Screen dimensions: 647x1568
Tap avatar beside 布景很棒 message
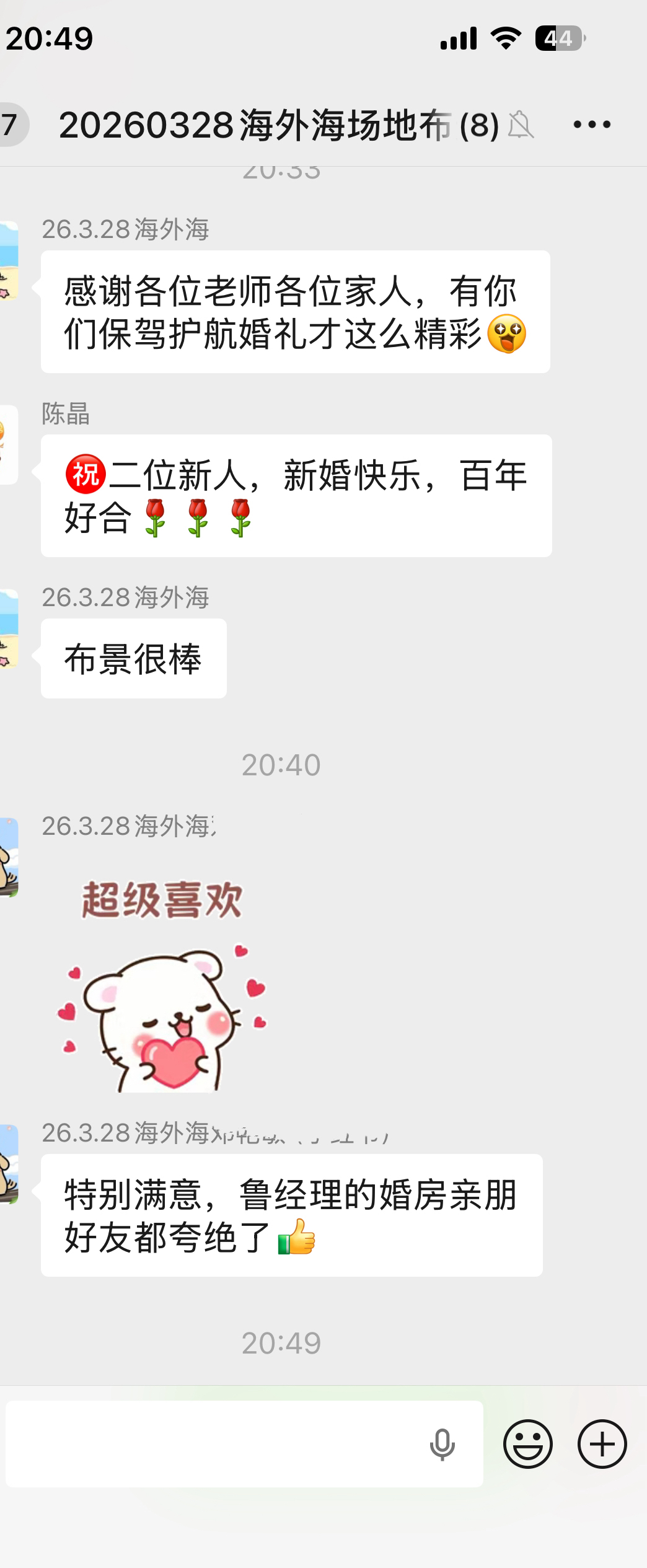pyautogui.click(x=7, y=628)
